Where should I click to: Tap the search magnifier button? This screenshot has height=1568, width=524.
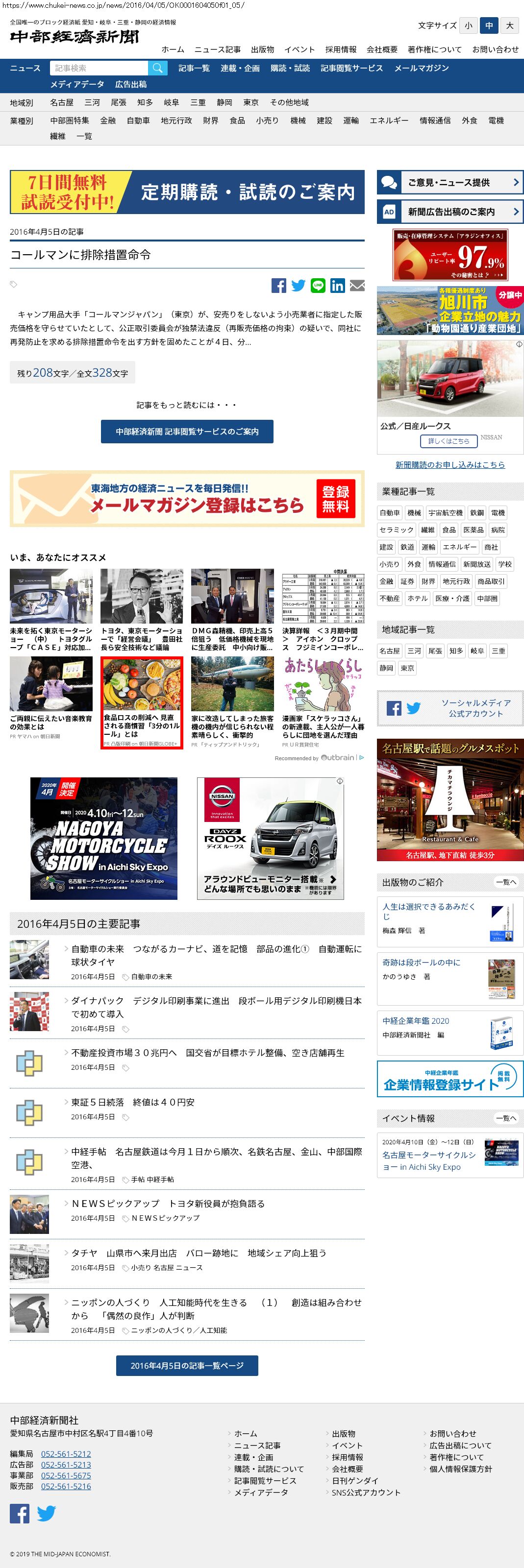(x=158, y=68)
